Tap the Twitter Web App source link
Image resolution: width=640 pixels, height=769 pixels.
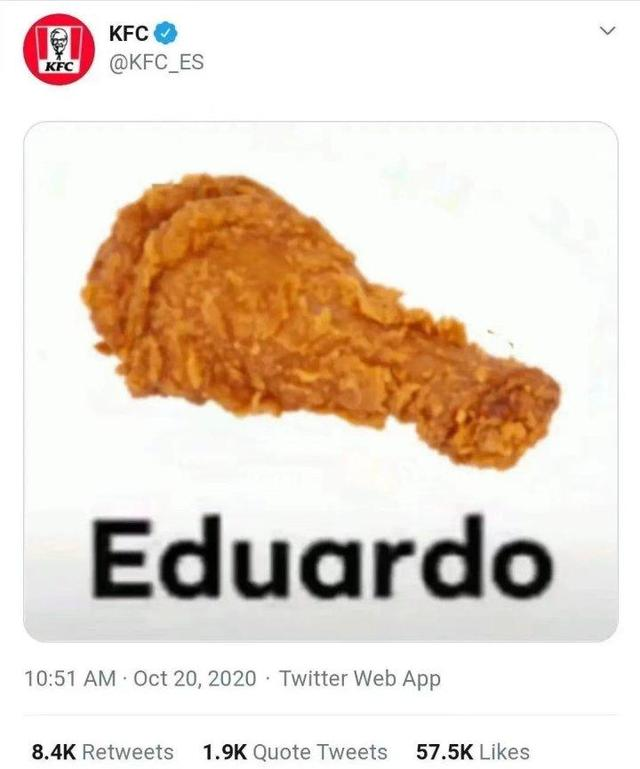[360, 679]
